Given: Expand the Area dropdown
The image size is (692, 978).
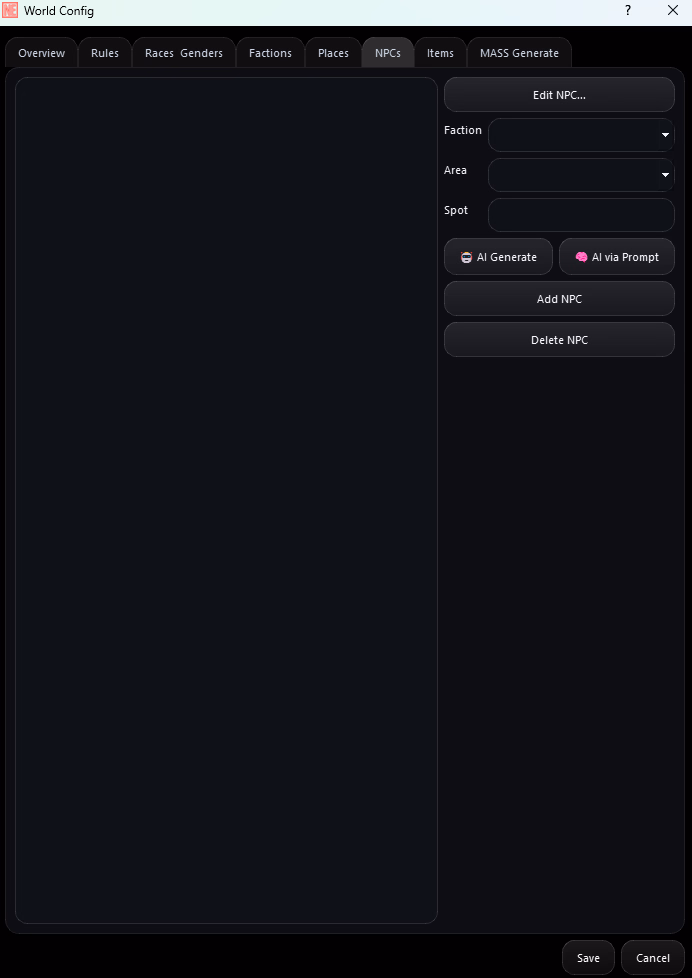Looking at the screenshot, I should pyautogui.click(x=581, y=175).
